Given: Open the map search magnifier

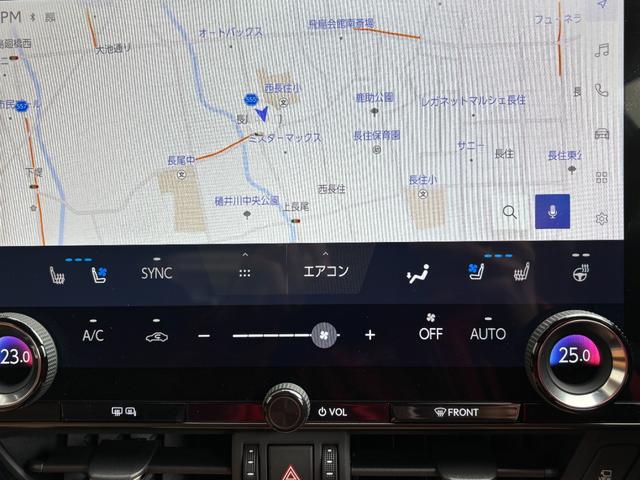Looking at the screenshot, I should 510,211.
